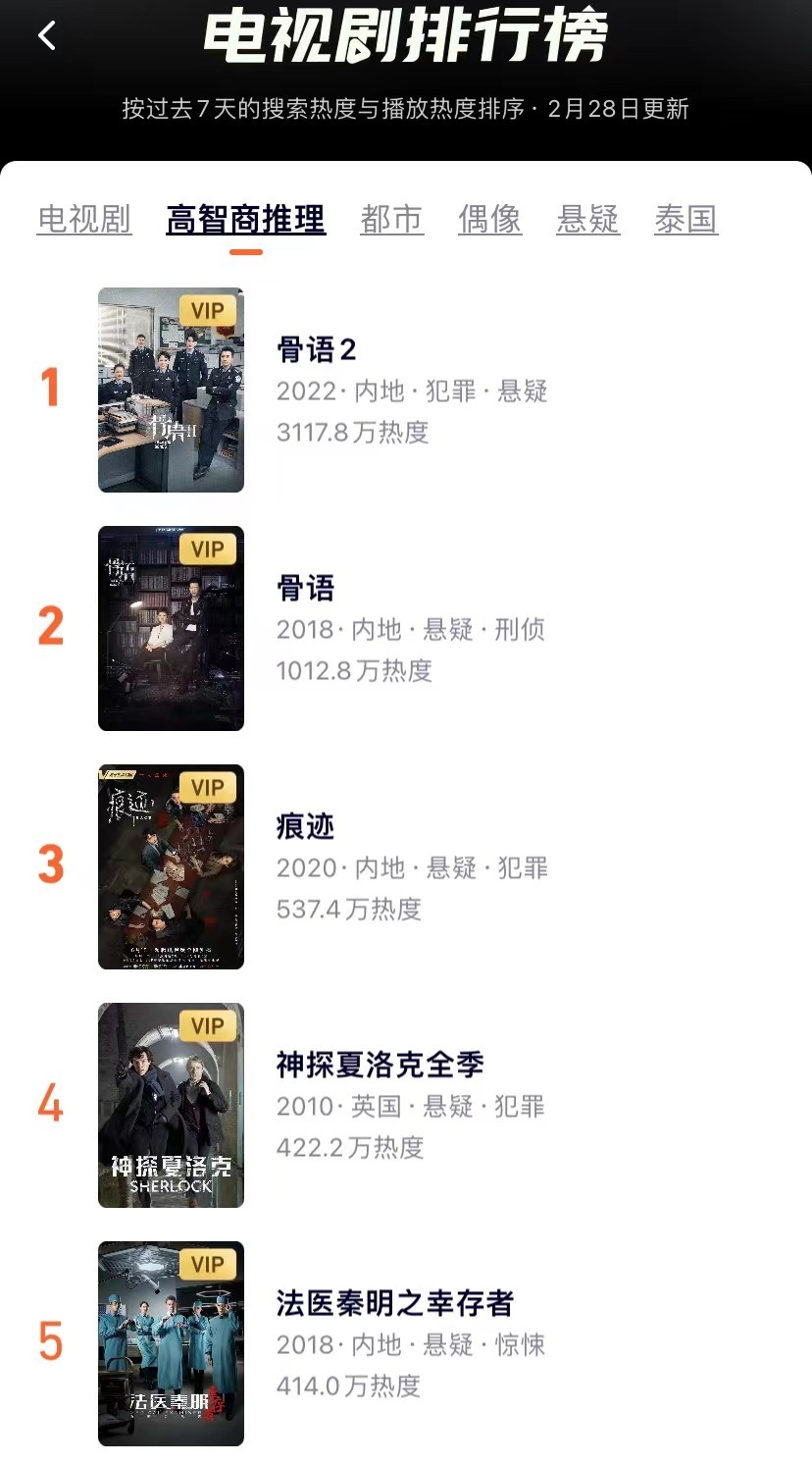
Task: Open 神探夏洛克全季
Action: point(380,1065)
